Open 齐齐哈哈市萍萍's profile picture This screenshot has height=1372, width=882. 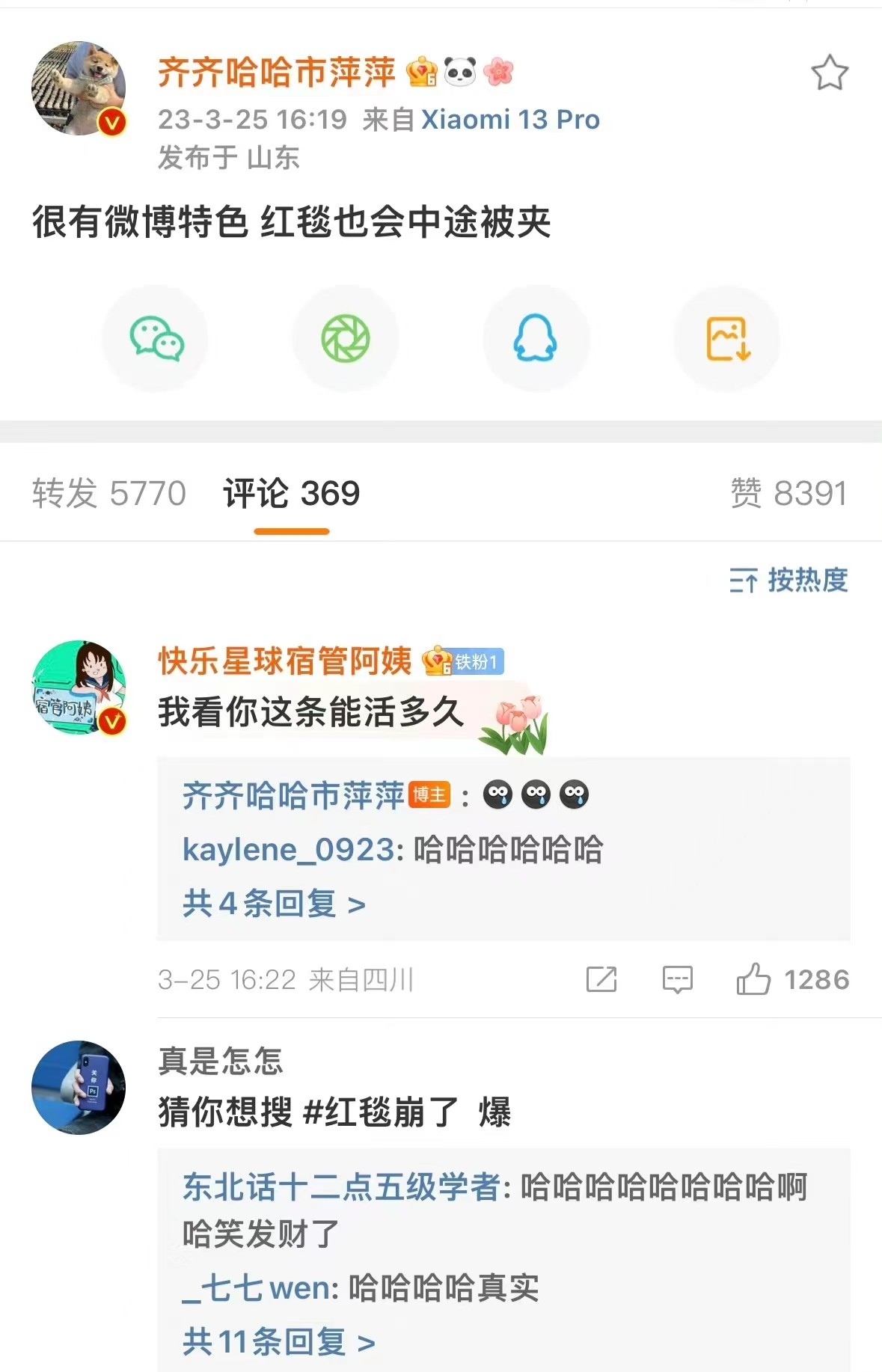tap(79, 88)
